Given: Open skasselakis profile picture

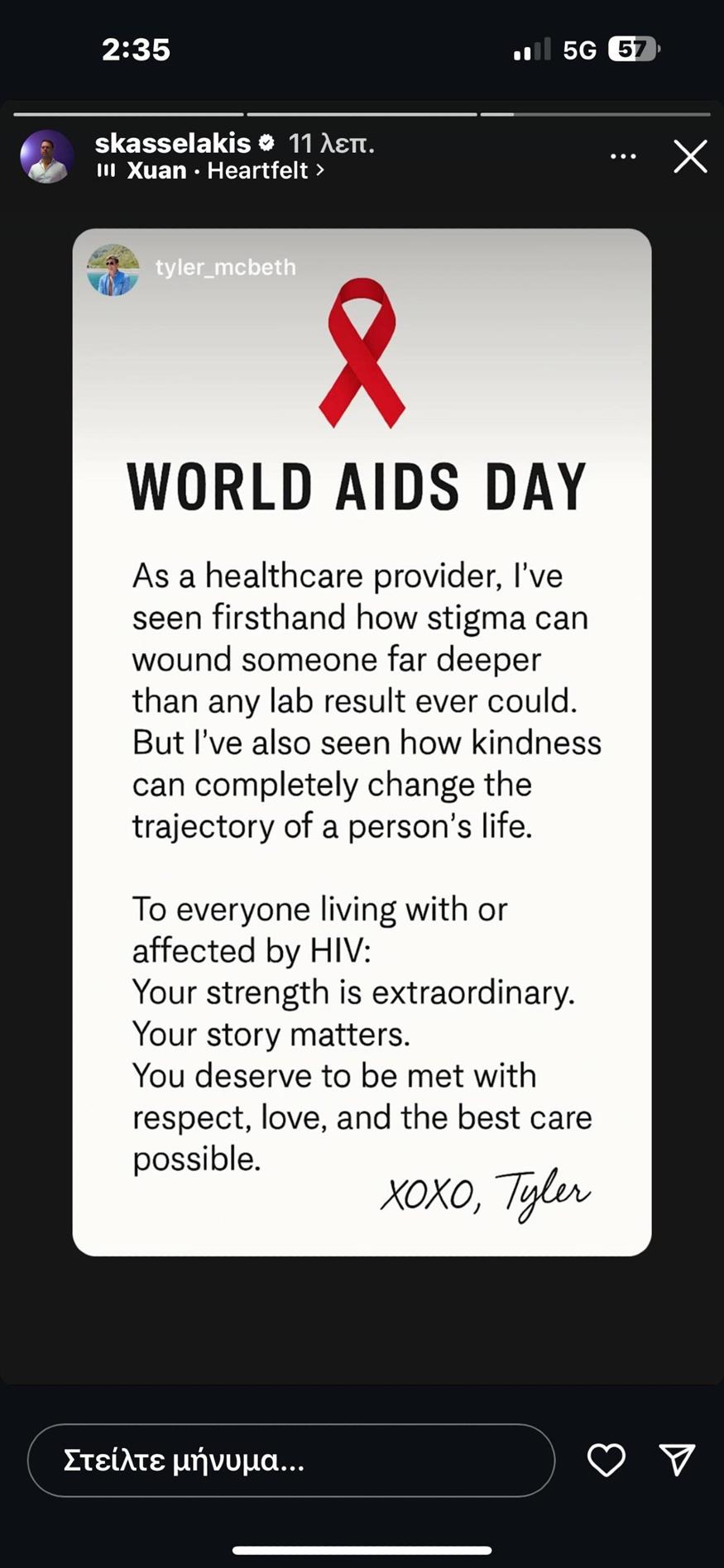Looking at the screenshot, I should [47, 156].
